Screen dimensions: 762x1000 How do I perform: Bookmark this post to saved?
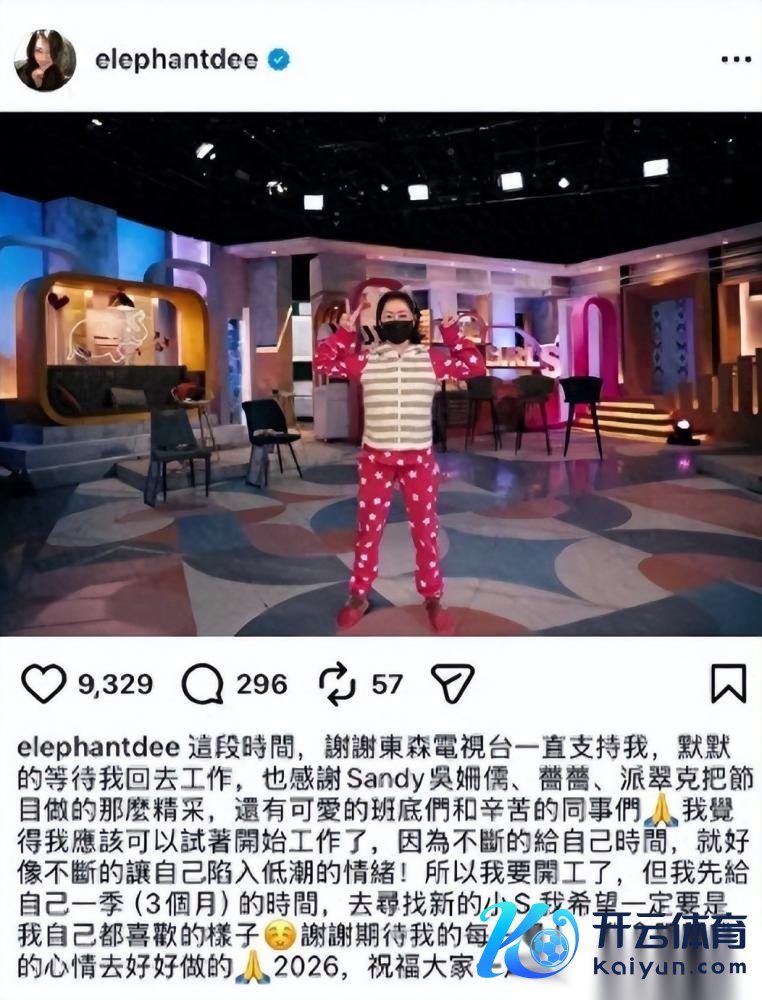(x=727, y=684)
